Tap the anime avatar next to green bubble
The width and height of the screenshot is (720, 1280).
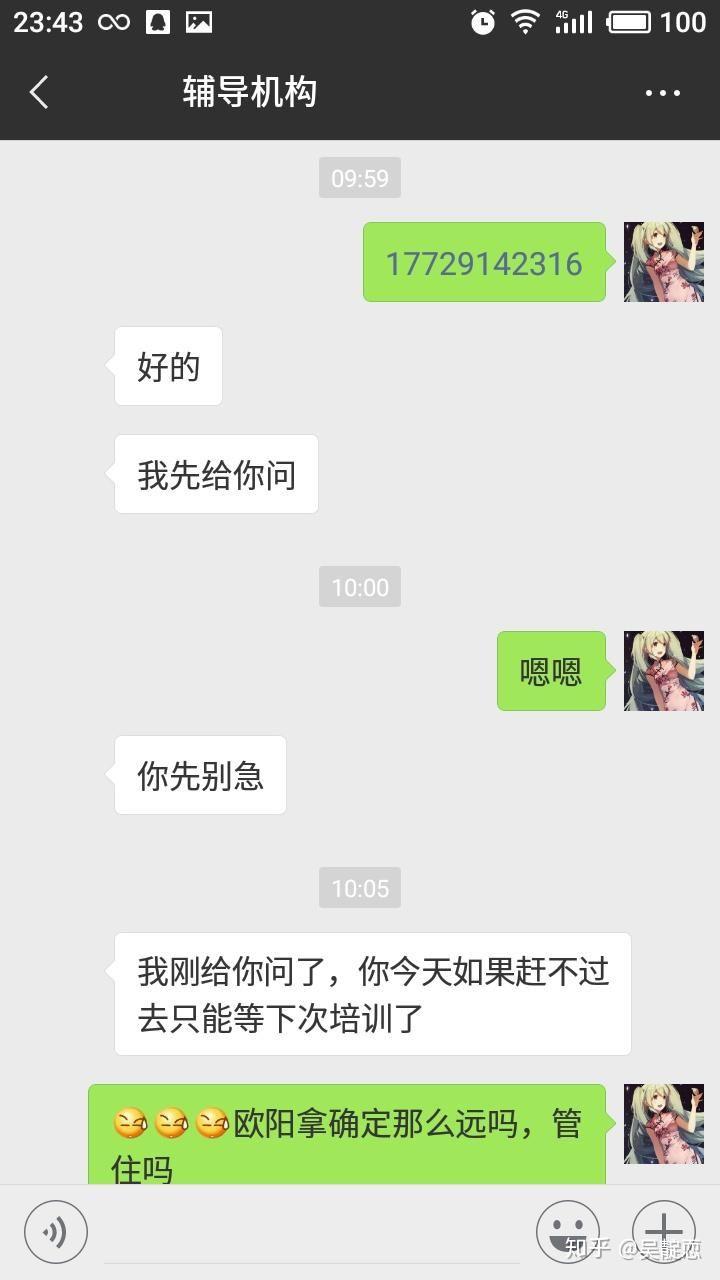tap(663, 261)
